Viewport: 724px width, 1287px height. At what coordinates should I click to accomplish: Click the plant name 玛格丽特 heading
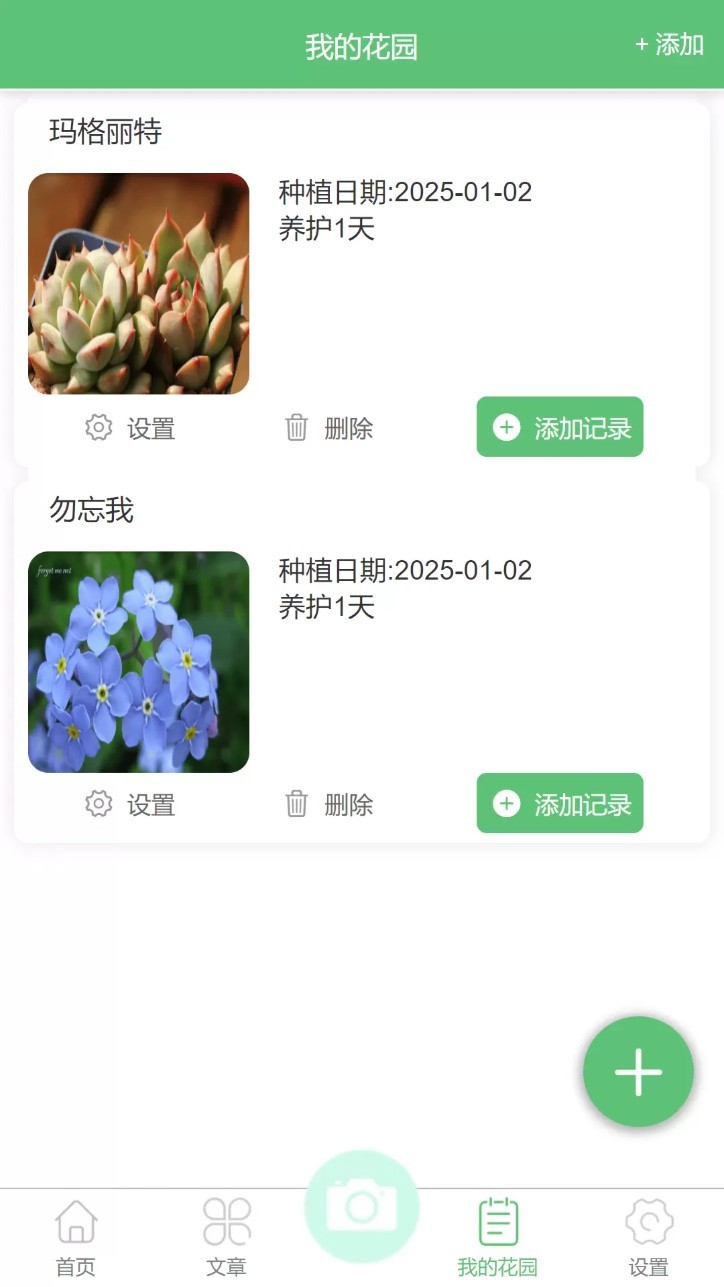pyautogui.click(x=103, y=132)
